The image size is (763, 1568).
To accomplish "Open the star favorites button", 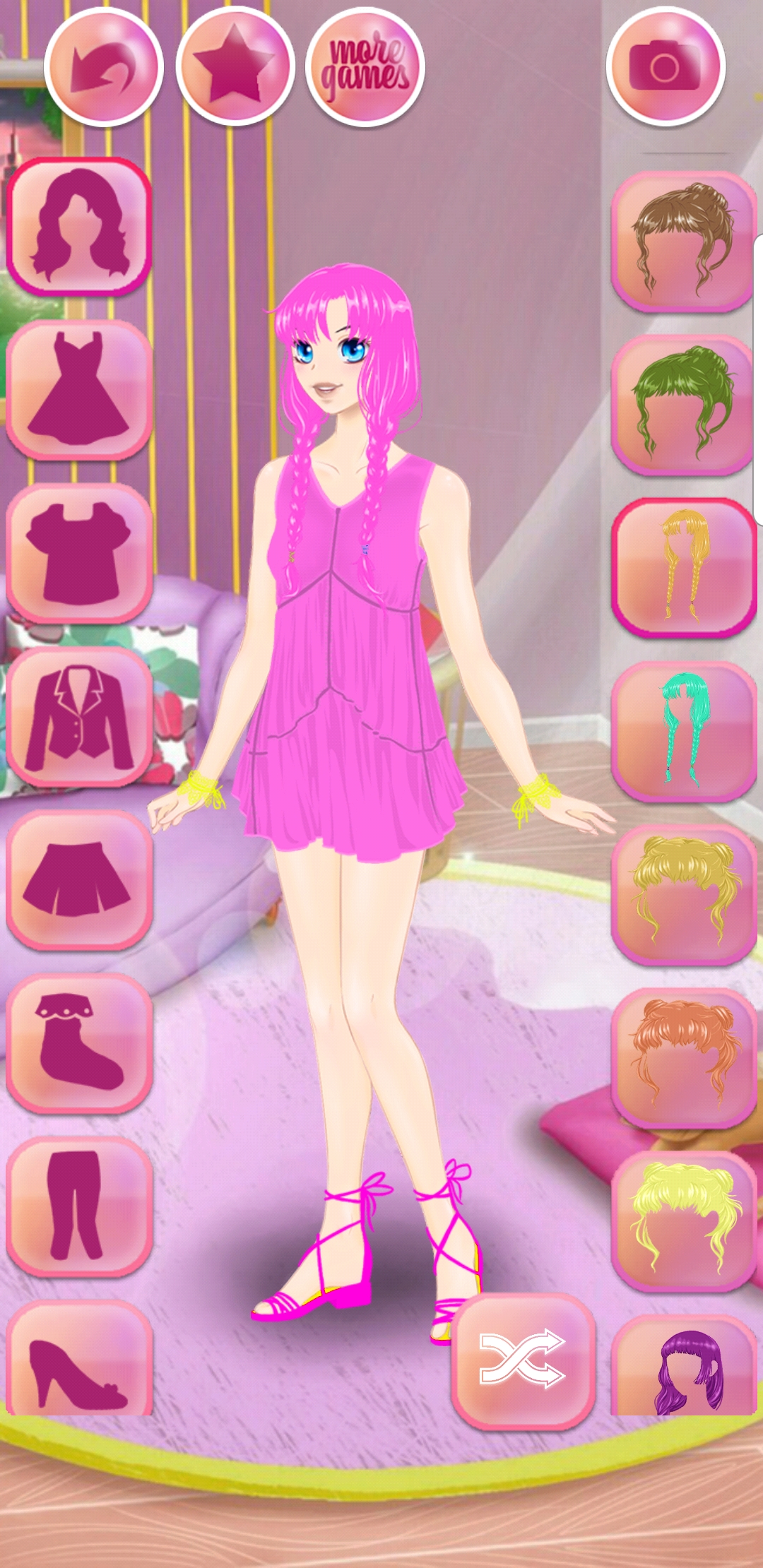I will click(235, 67).
